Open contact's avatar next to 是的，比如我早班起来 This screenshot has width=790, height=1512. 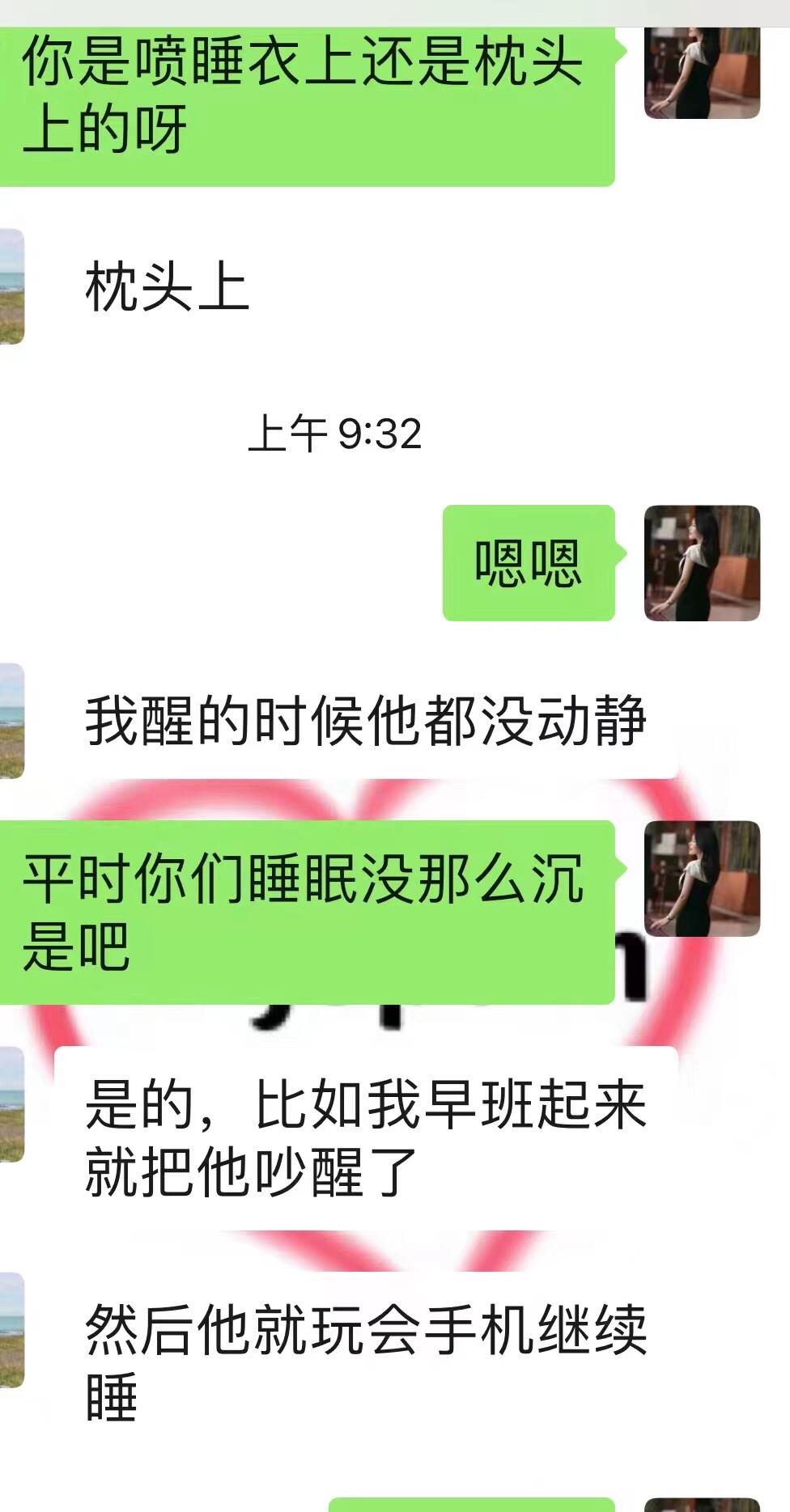[11, 1104]
